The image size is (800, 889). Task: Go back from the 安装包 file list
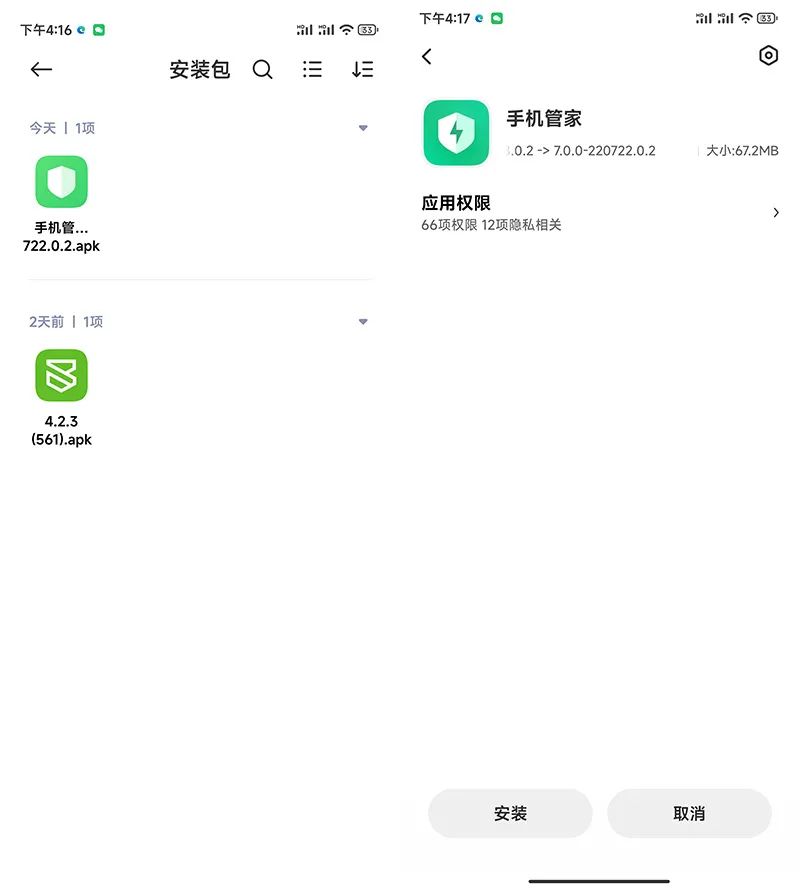[x=41, y=69]
